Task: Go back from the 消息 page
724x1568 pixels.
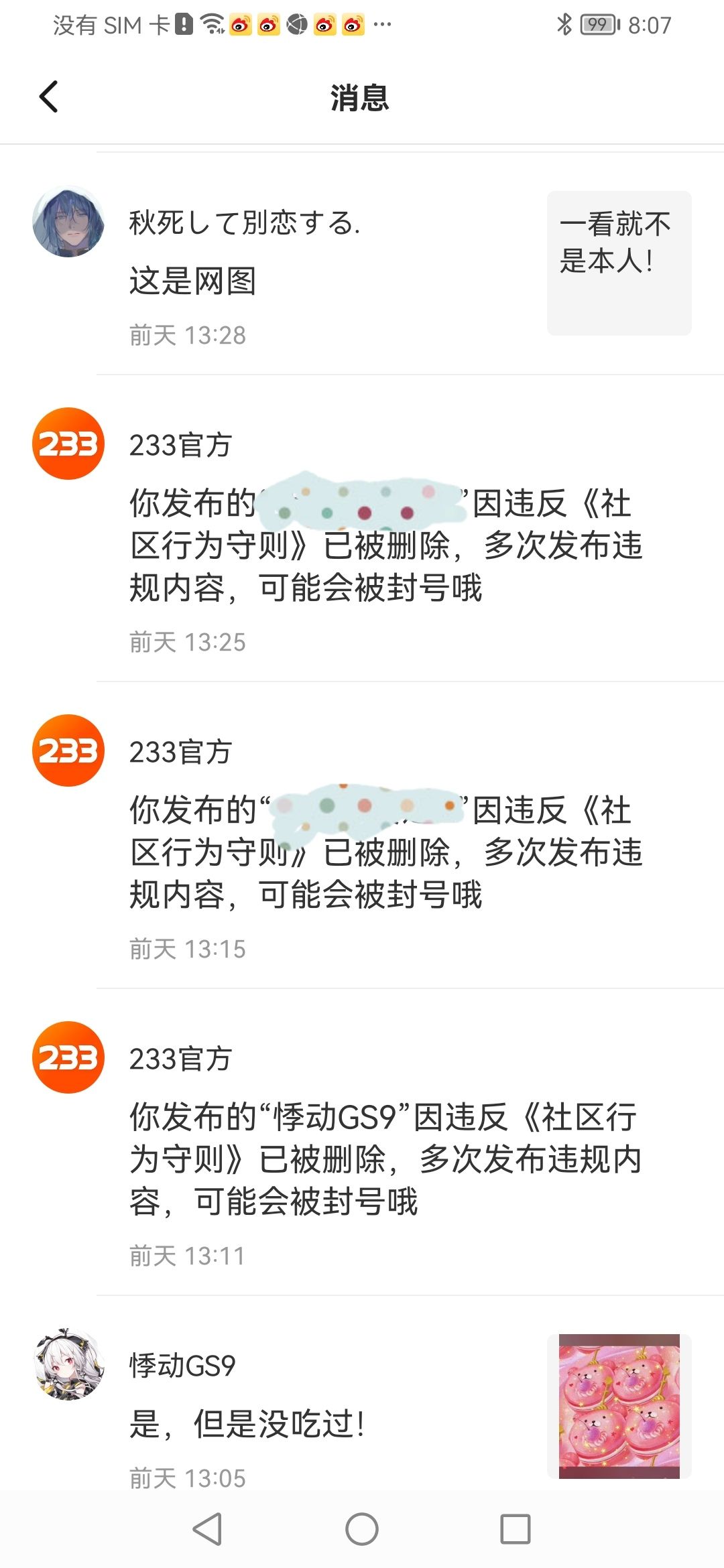Action: pyautogui.click(x=49, y=97)
